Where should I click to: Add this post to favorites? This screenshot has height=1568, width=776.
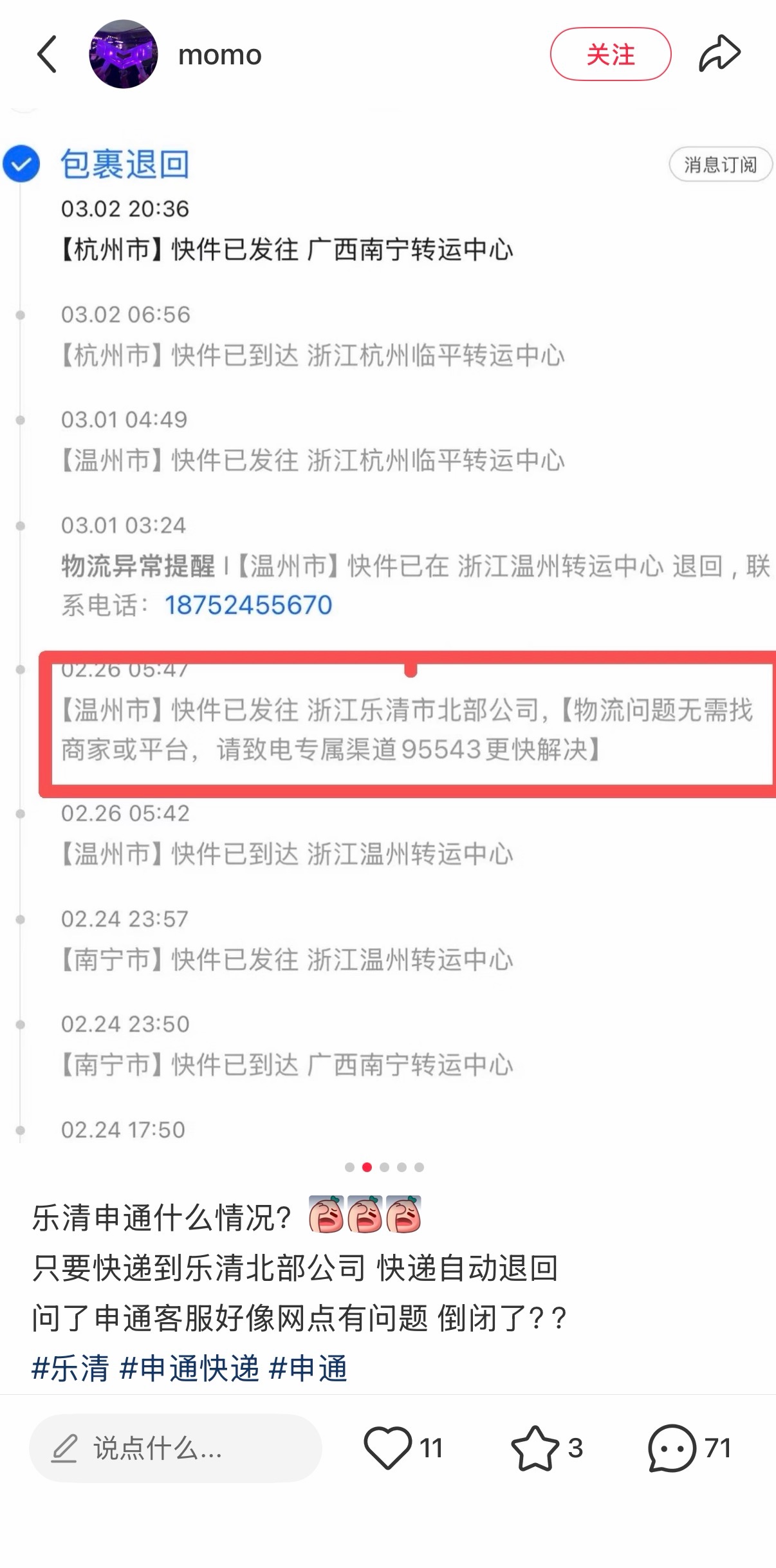(x=535, y=1448)
